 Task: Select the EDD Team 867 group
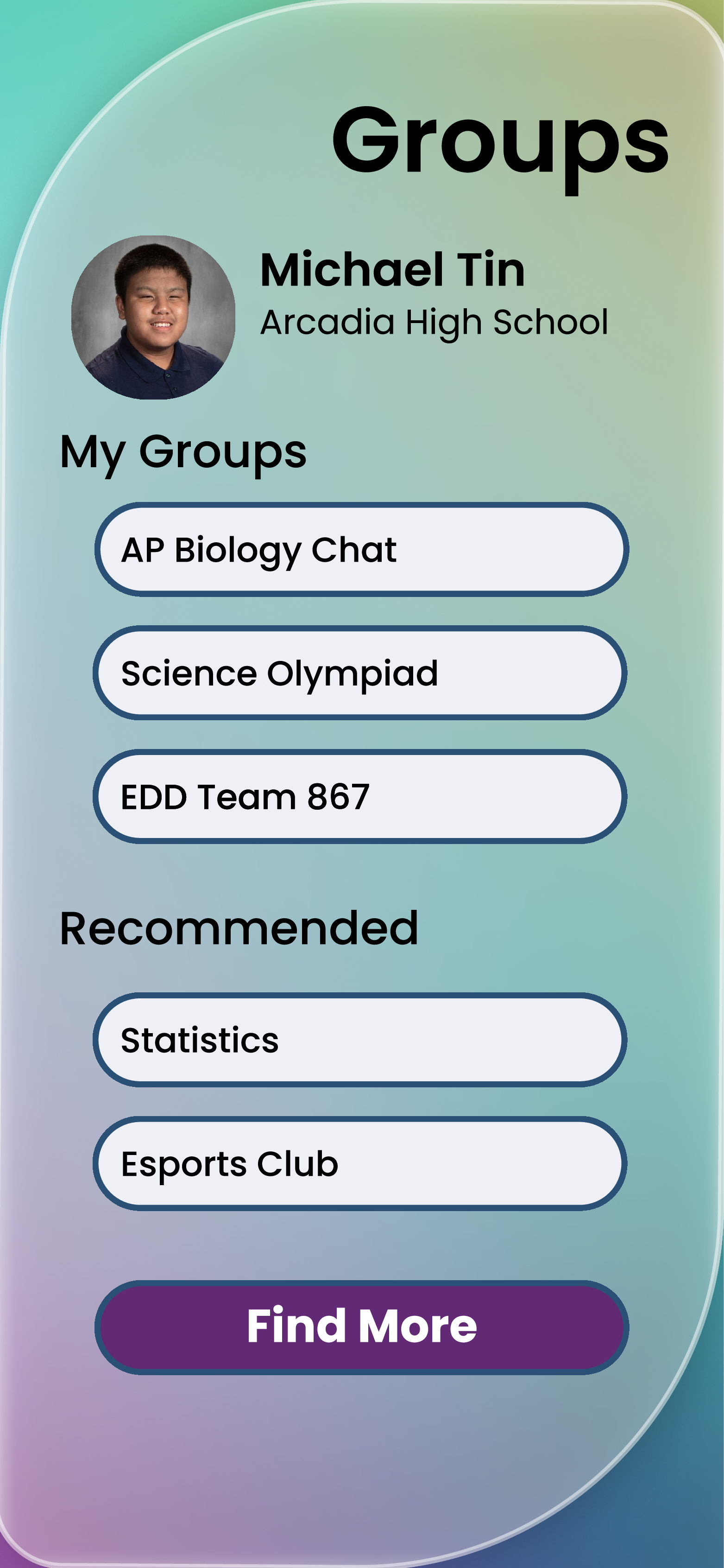(360, 797)
